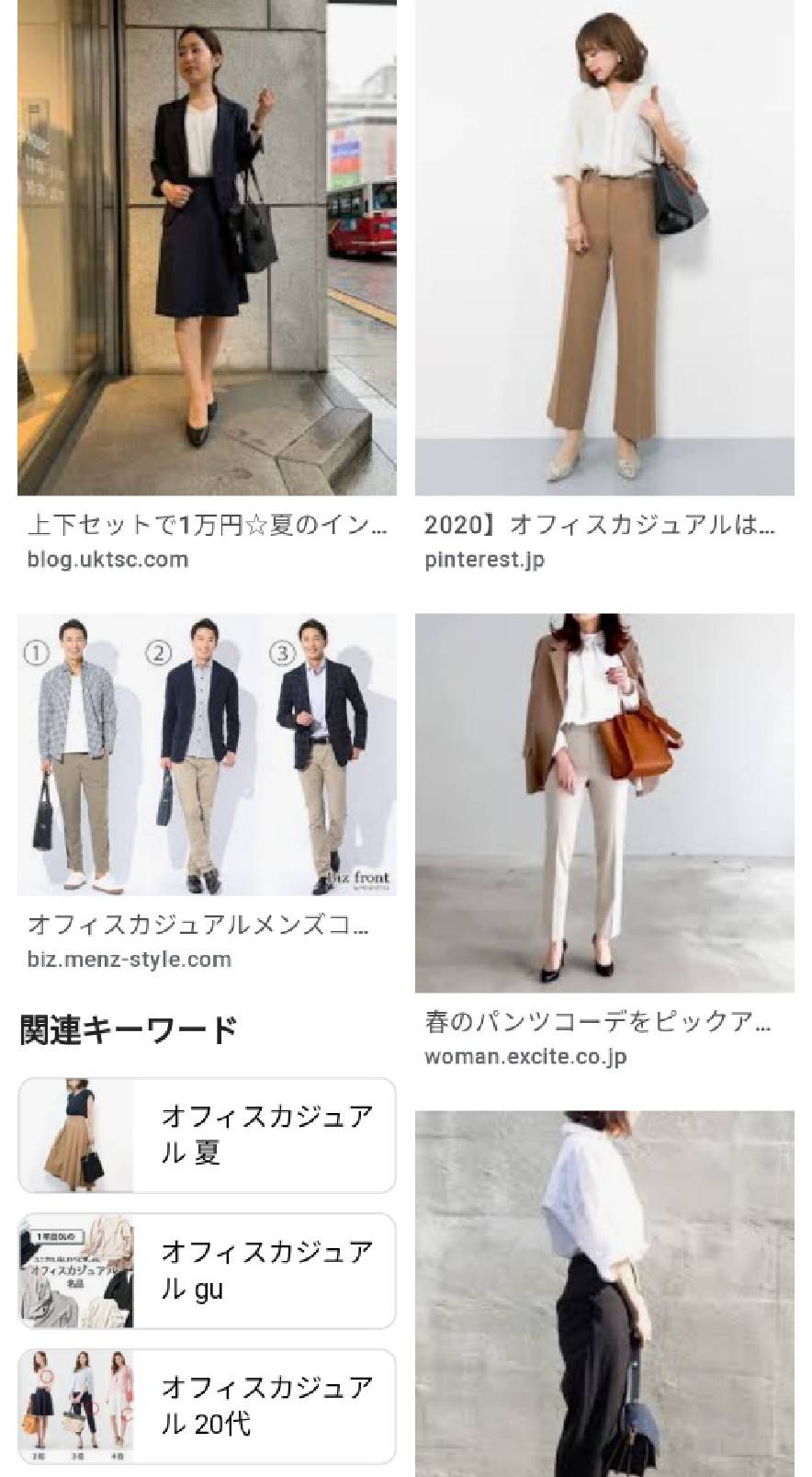Select related keyword オフィスカジュアル 夏
This screenshot has height=1477, width=812.
(207, 1135)
